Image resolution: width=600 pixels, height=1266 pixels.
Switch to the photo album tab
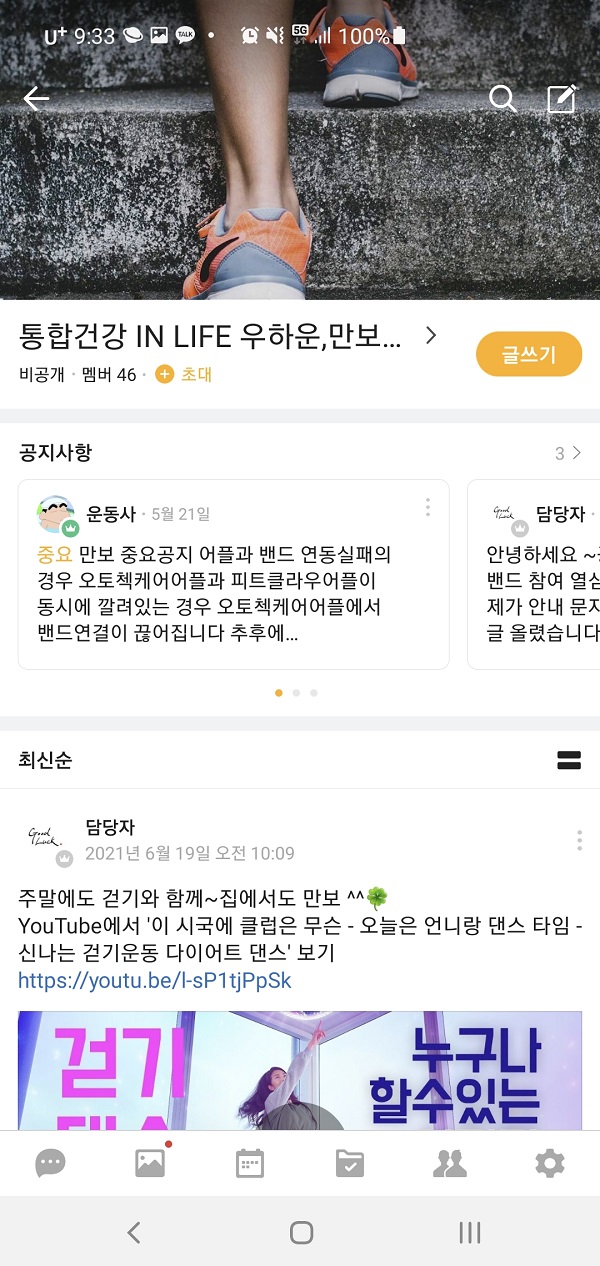150,1163
